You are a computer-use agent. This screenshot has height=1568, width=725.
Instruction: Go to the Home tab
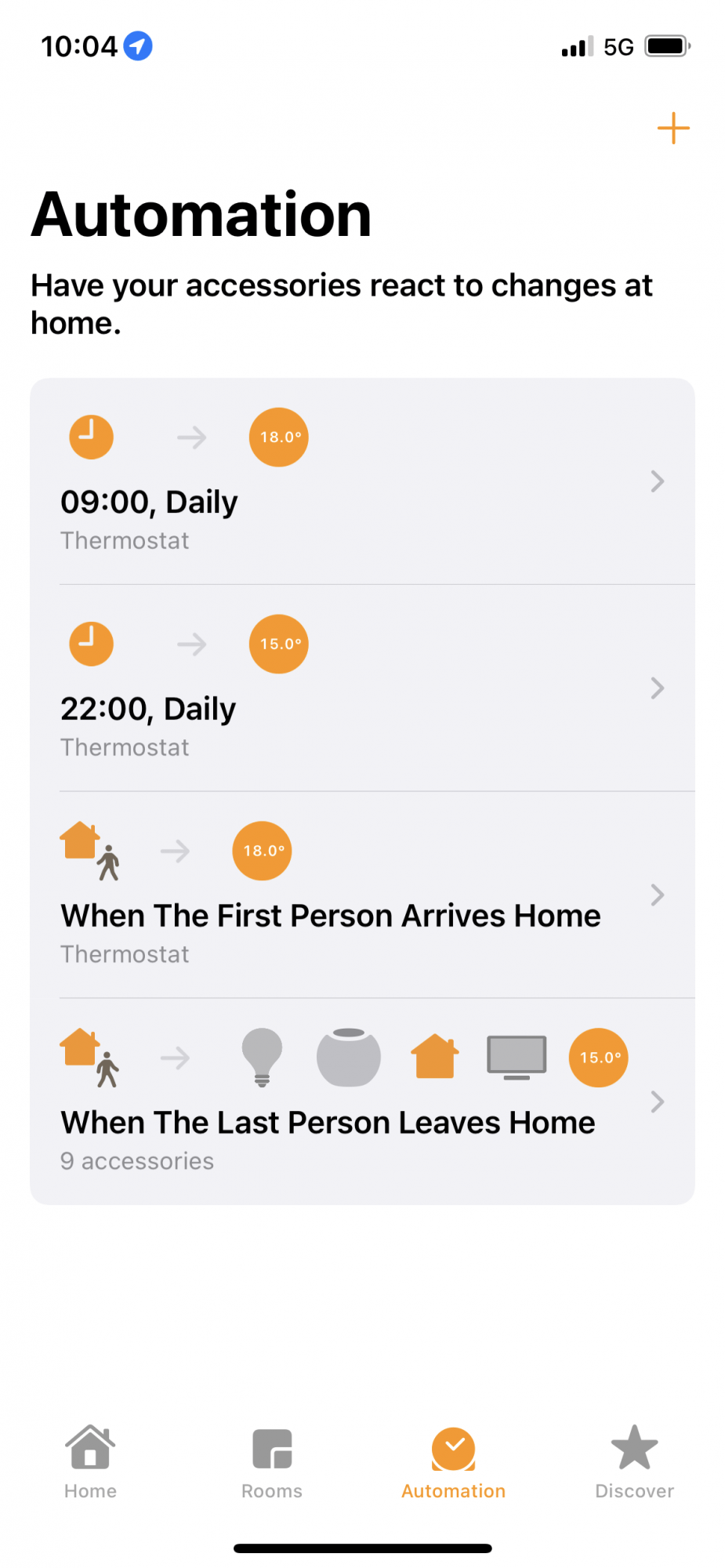[89, 1462]
